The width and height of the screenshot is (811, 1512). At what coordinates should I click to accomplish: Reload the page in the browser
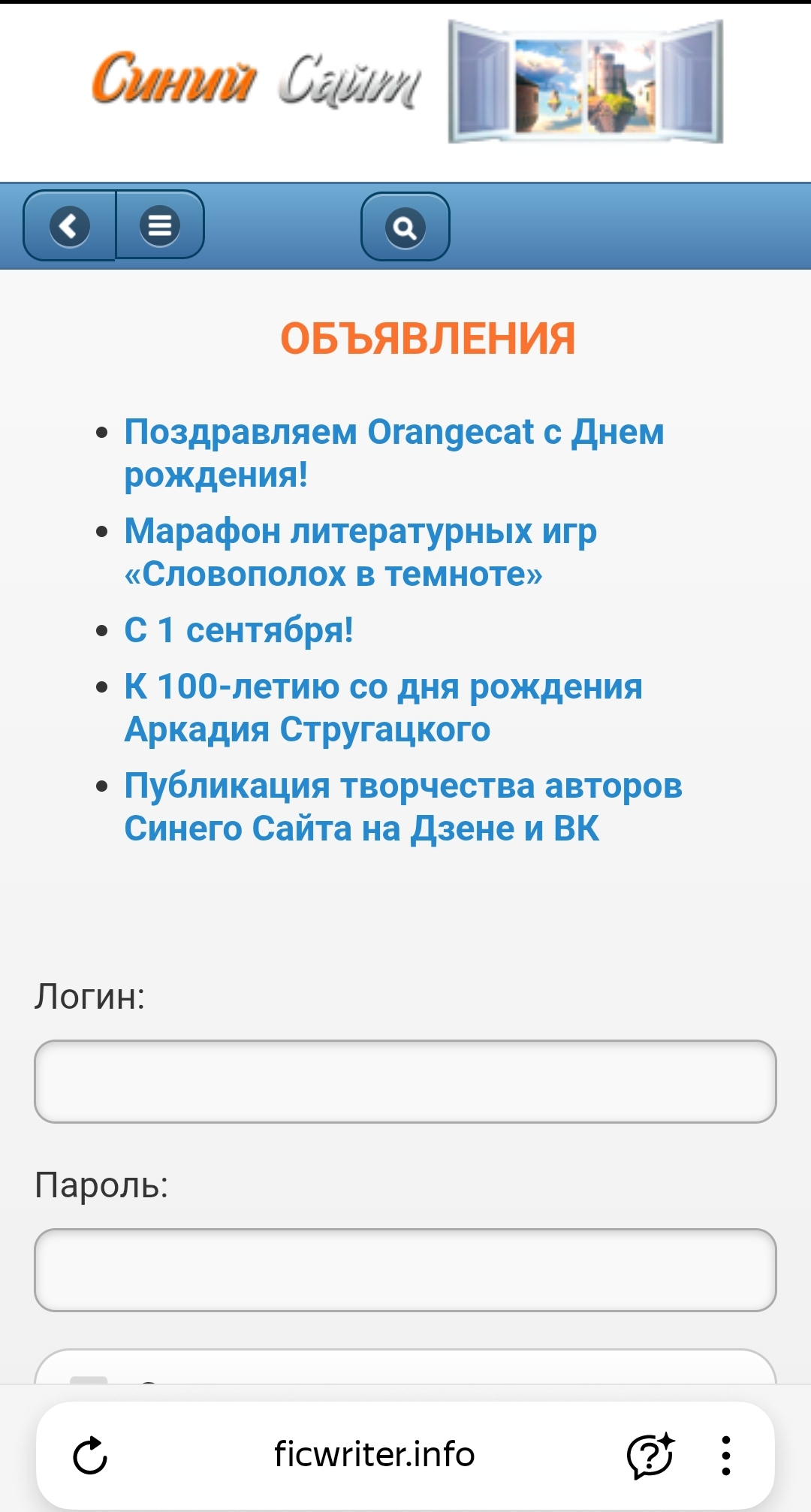click(x=90, y=1456)
